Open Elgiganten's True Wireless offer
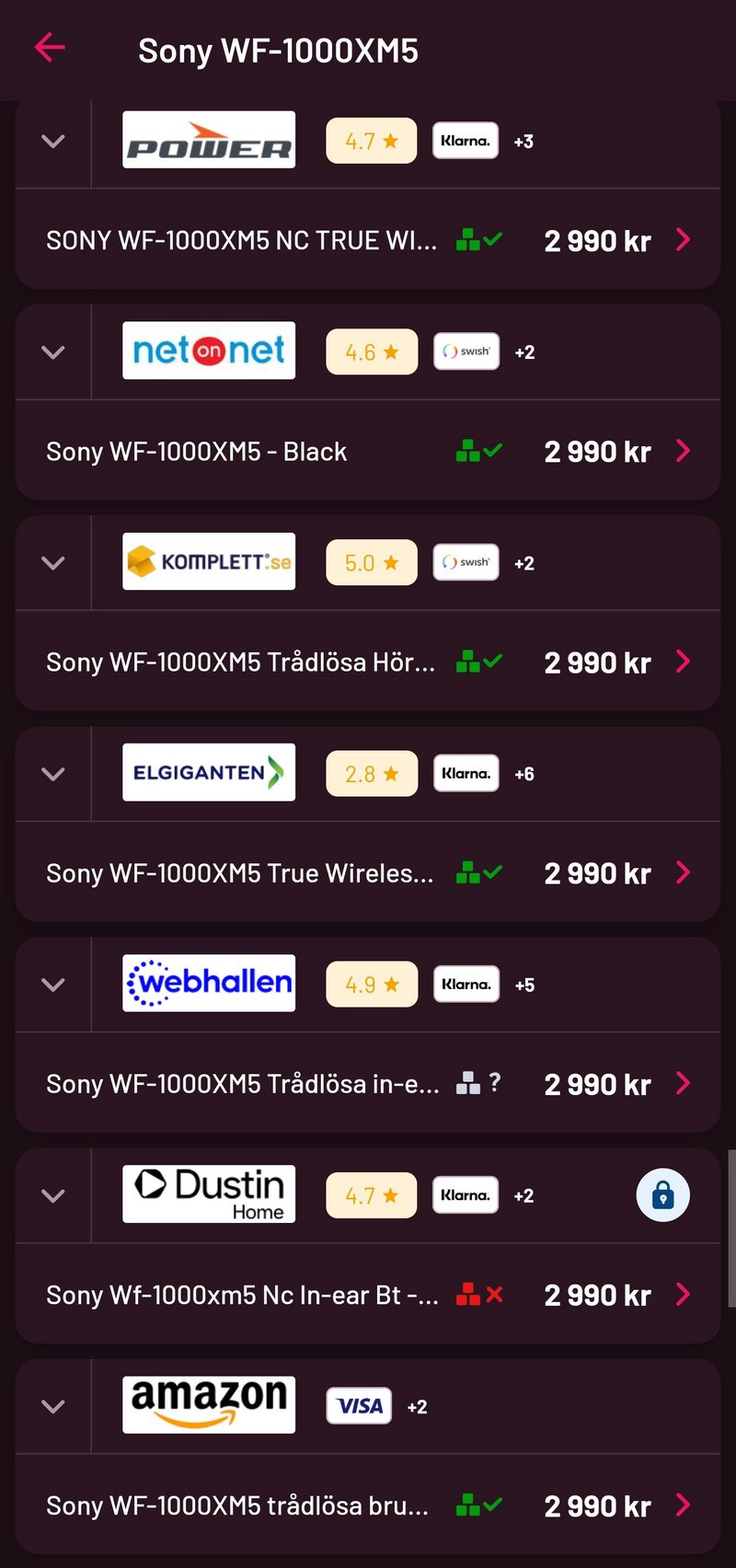736x1568 pixels. 368,873
